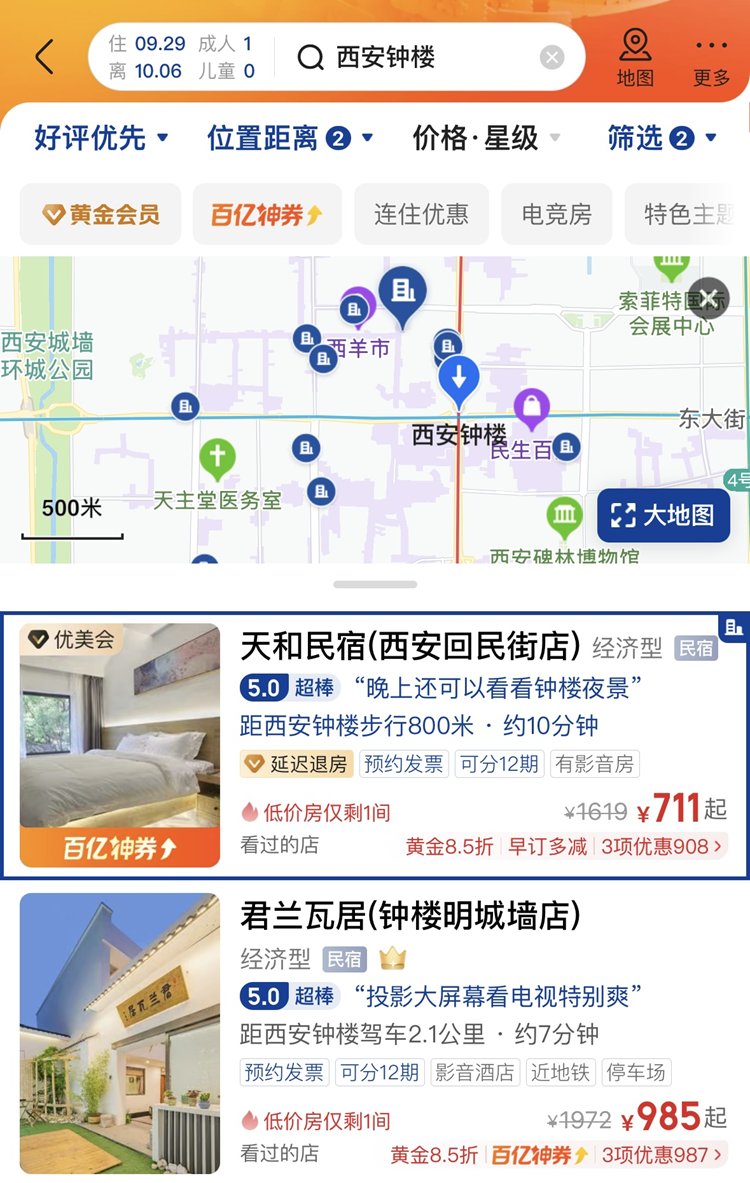Expand to 大地图 full map
This screenshot has width=750, height=1183.
coord(664,515)
